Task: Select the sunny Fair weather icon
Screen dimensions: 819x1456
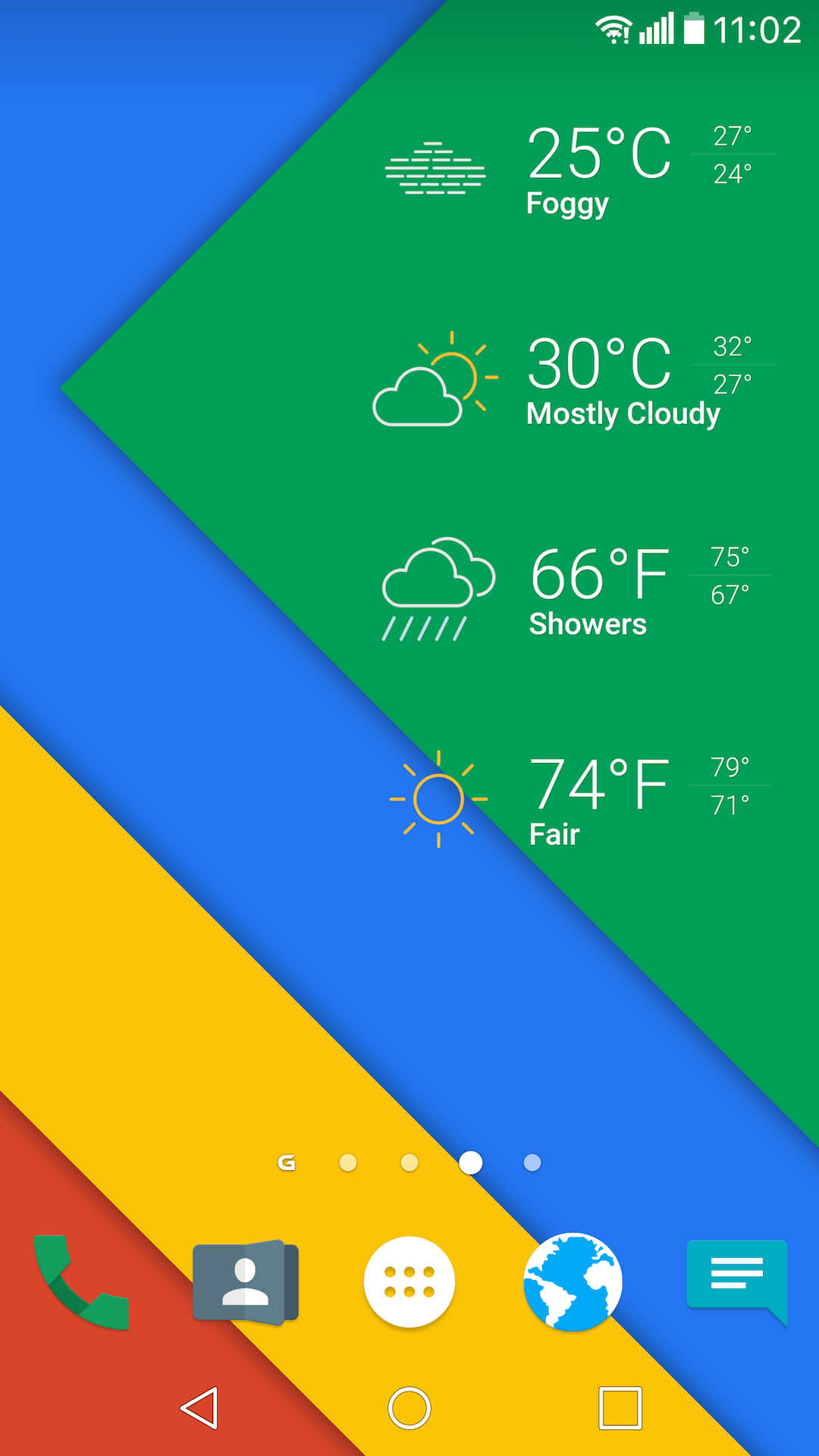Action: (437, 796)
